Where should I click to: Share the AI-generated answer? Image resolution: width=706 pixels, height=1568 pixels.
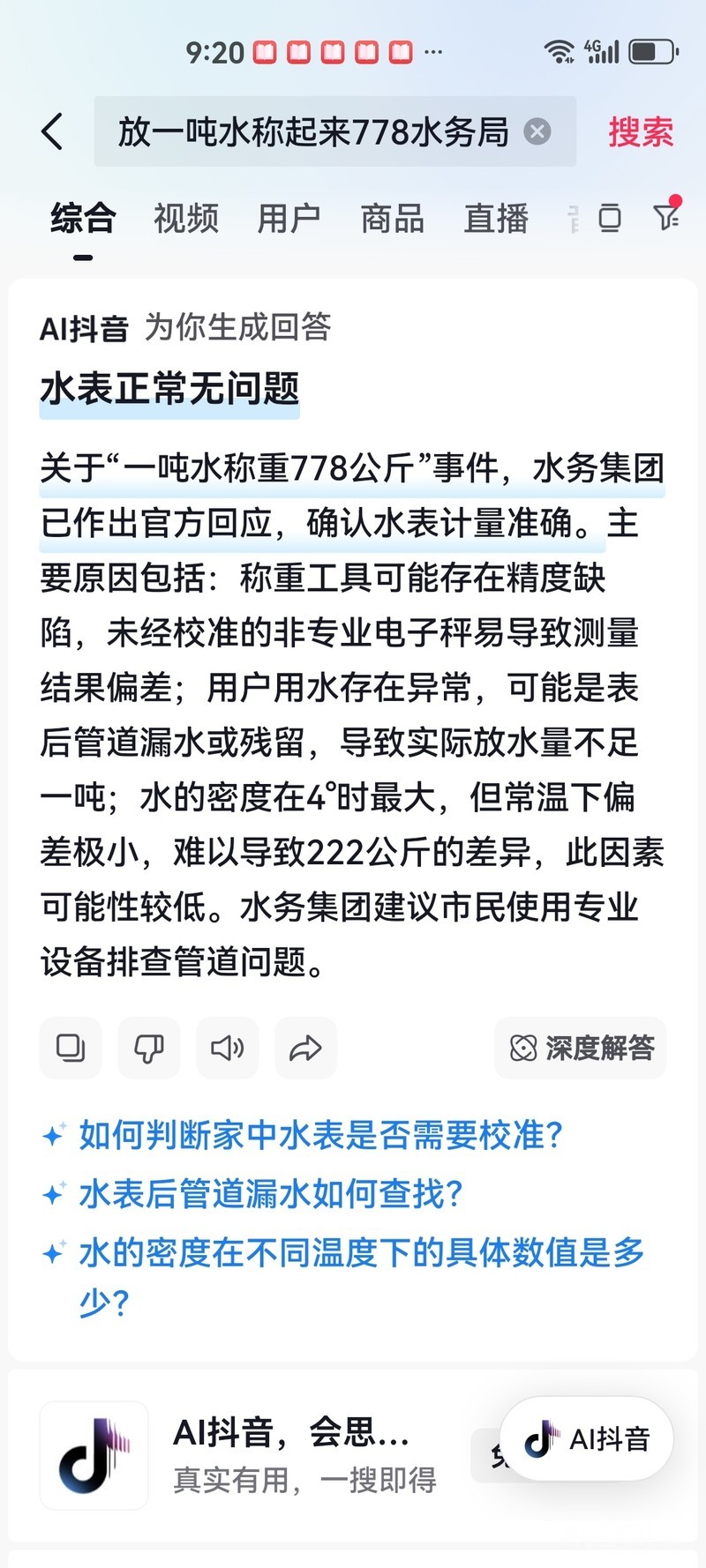[305, 1048]
